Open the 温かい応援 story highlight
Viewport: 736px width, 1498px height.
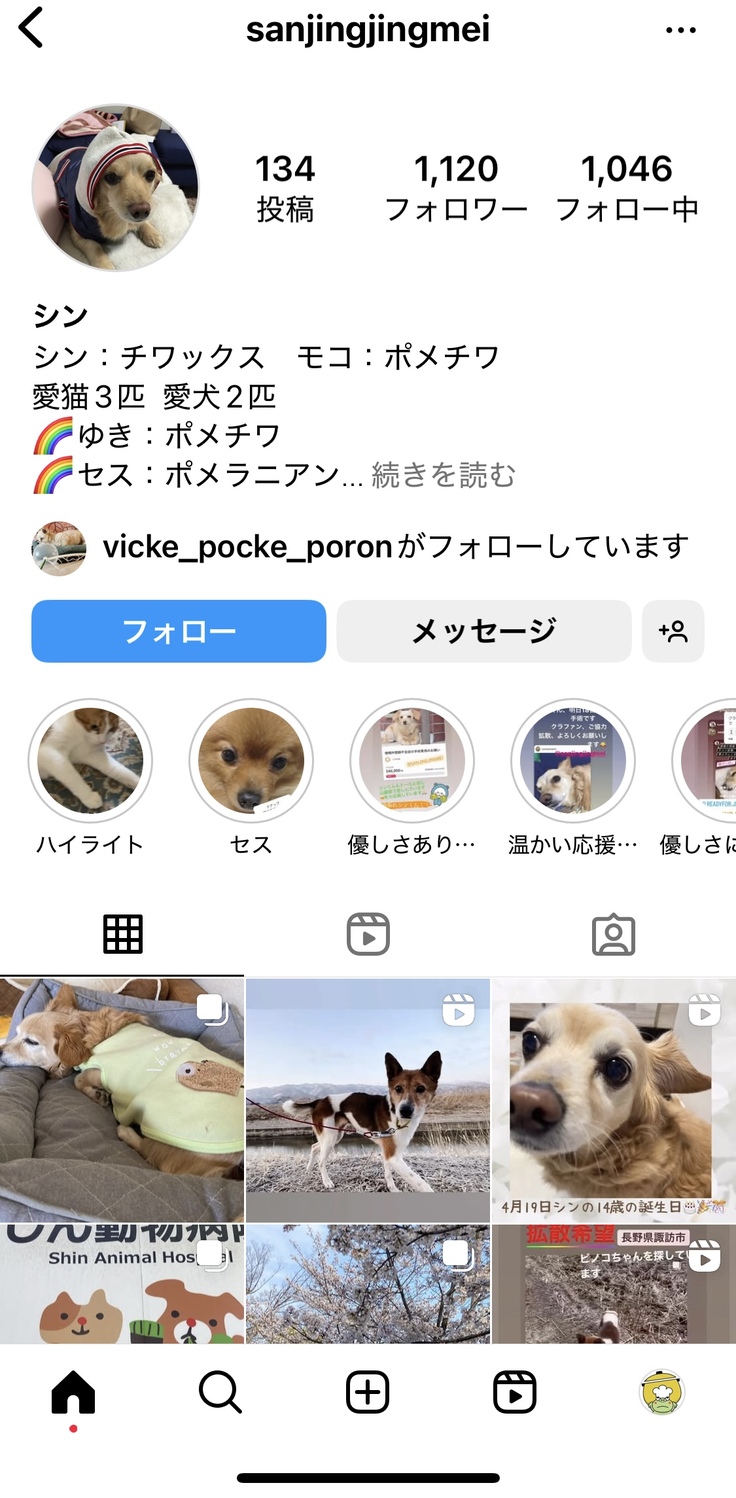(x=573, y=762)
